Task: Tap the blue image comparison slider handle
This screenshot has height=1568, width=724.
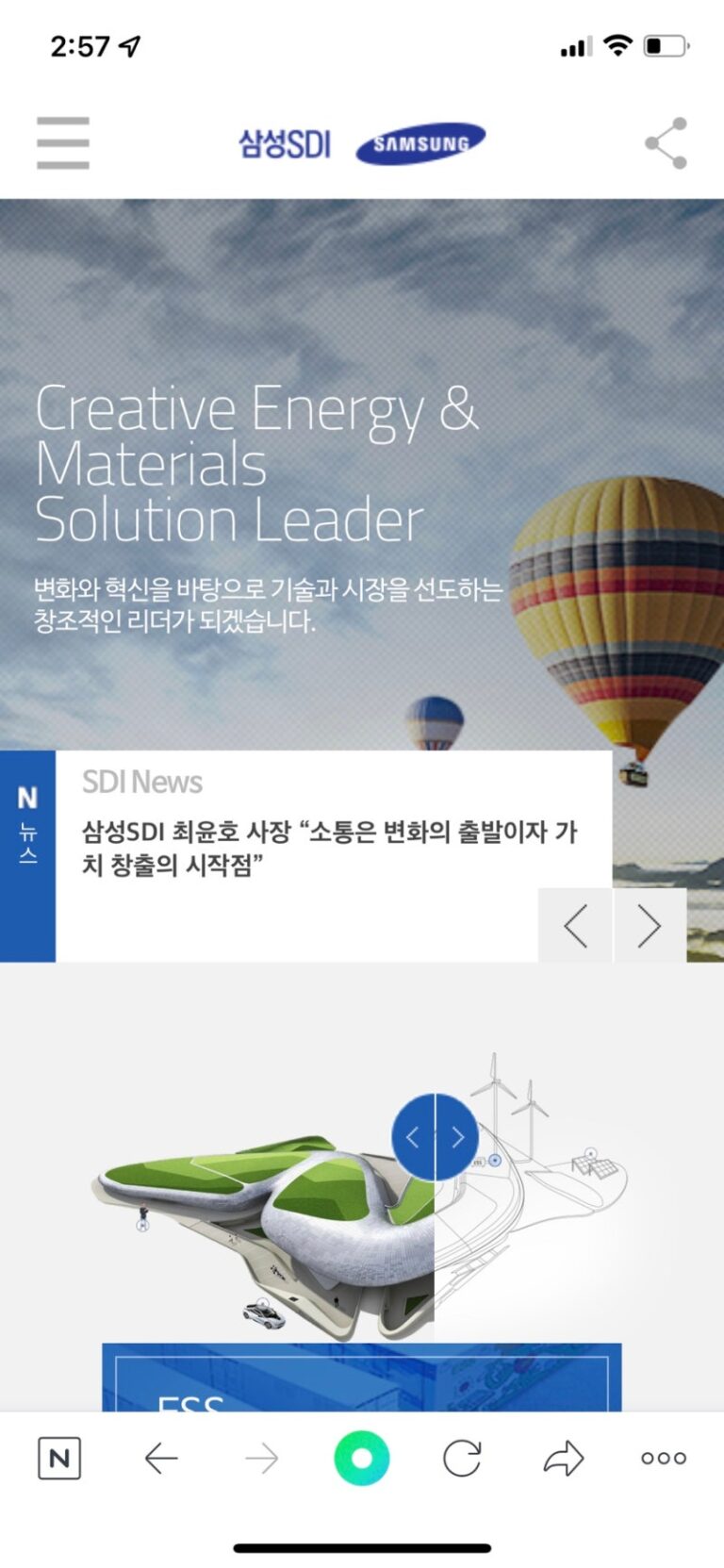Action: (435, 1137)
